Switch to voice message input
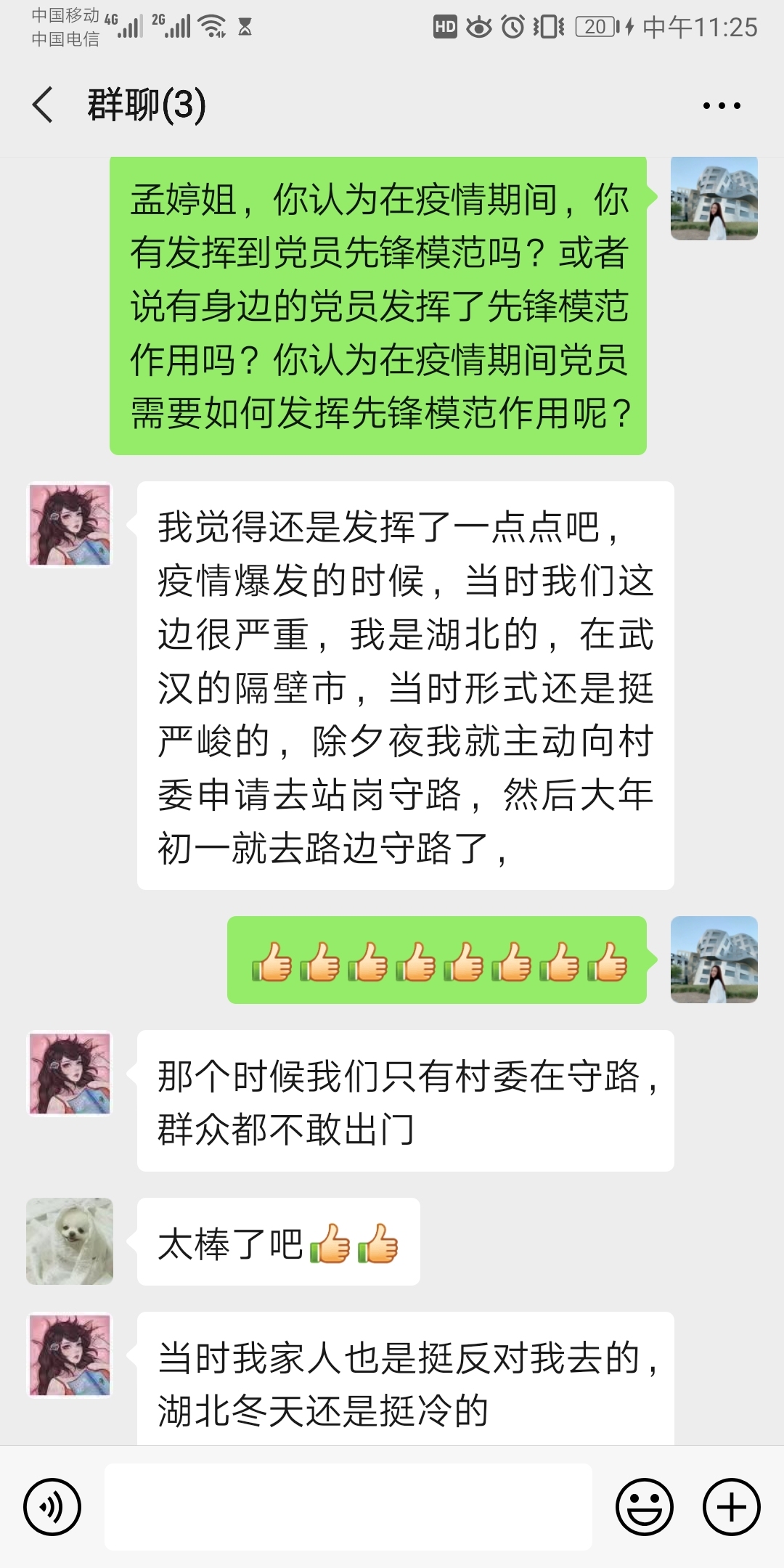784x1568 pixels. pyautogui.click(x=52, y=1506)
